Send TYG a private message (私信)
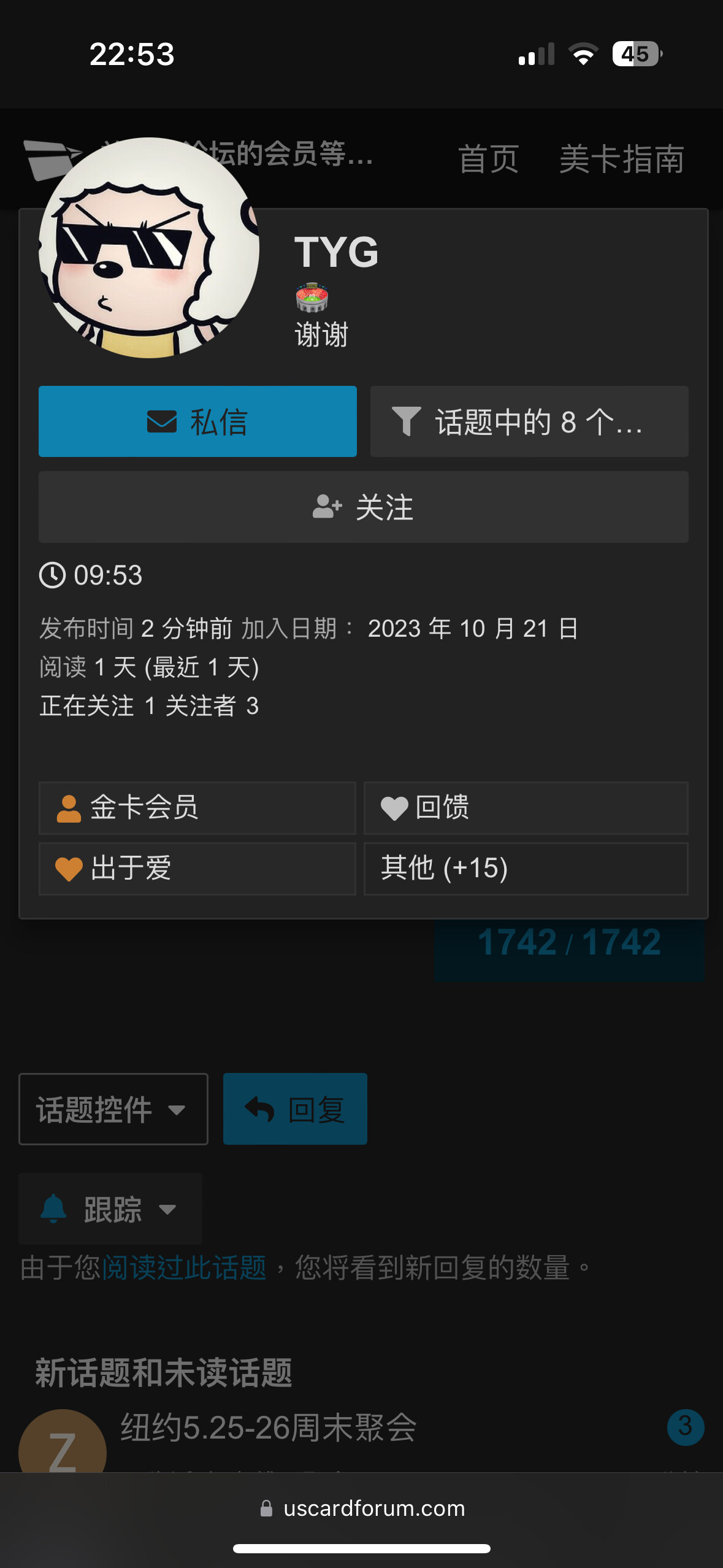 (197, 421)
